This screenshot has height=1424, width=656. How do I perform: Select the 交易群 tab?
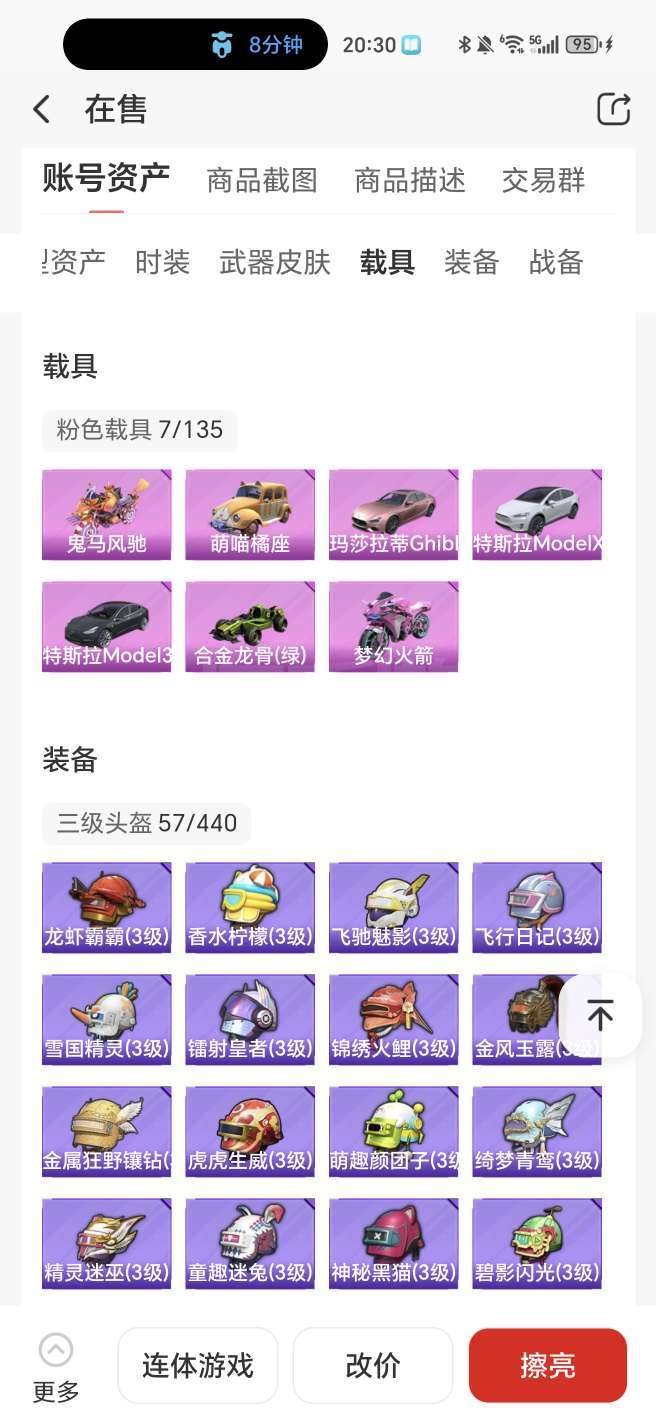(543, 181)
